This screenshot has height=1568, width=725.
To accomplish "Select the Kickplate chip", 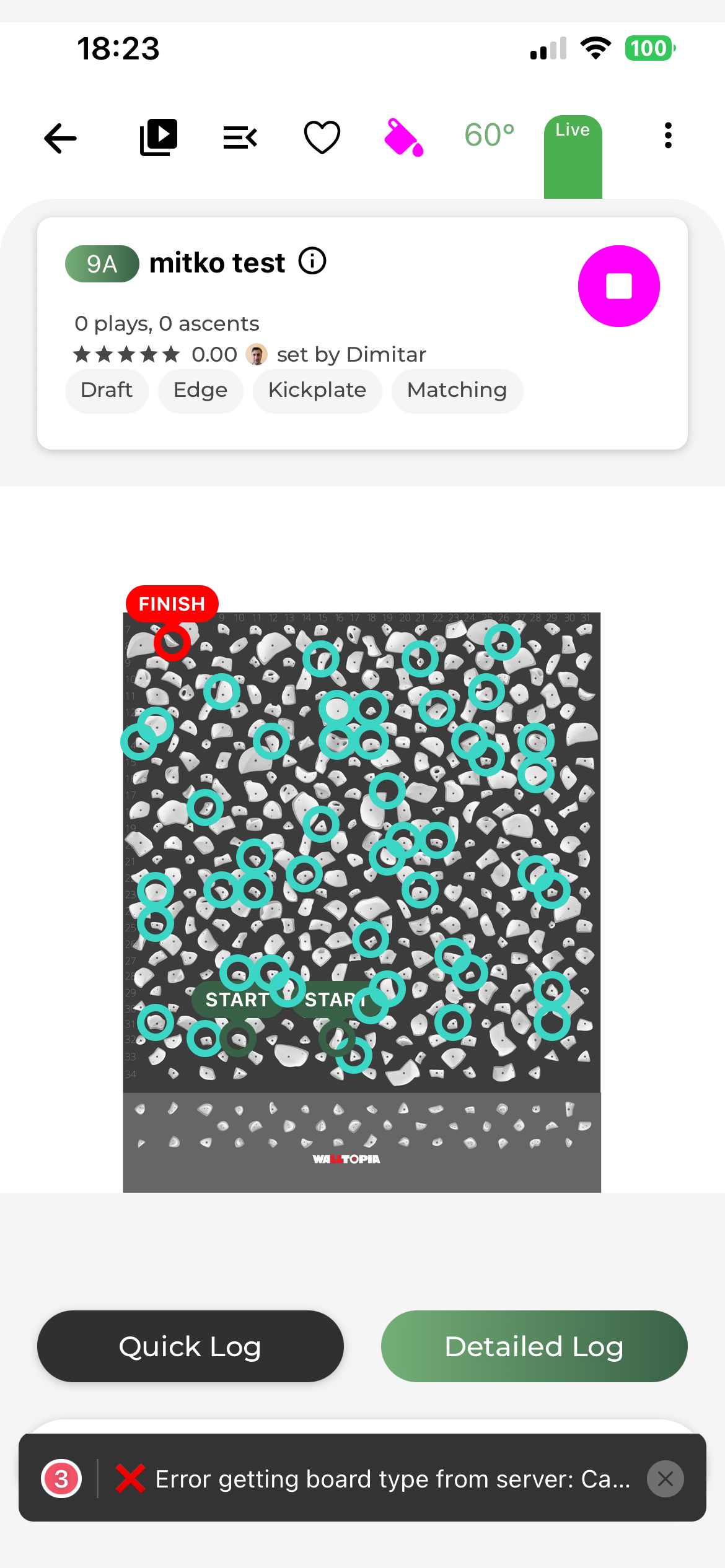I will click(x=317, y=391).
